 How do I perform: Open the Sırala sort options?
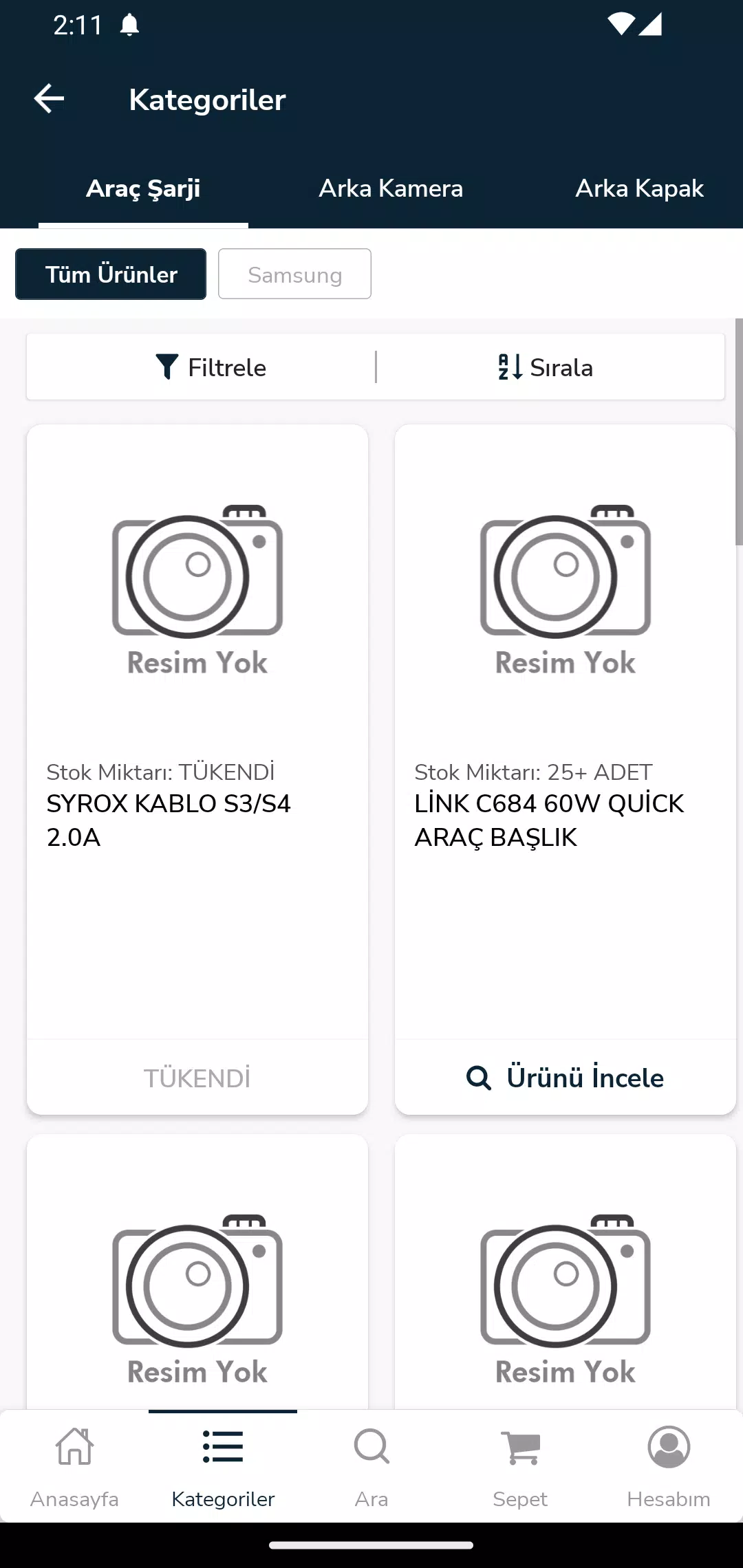546,367
